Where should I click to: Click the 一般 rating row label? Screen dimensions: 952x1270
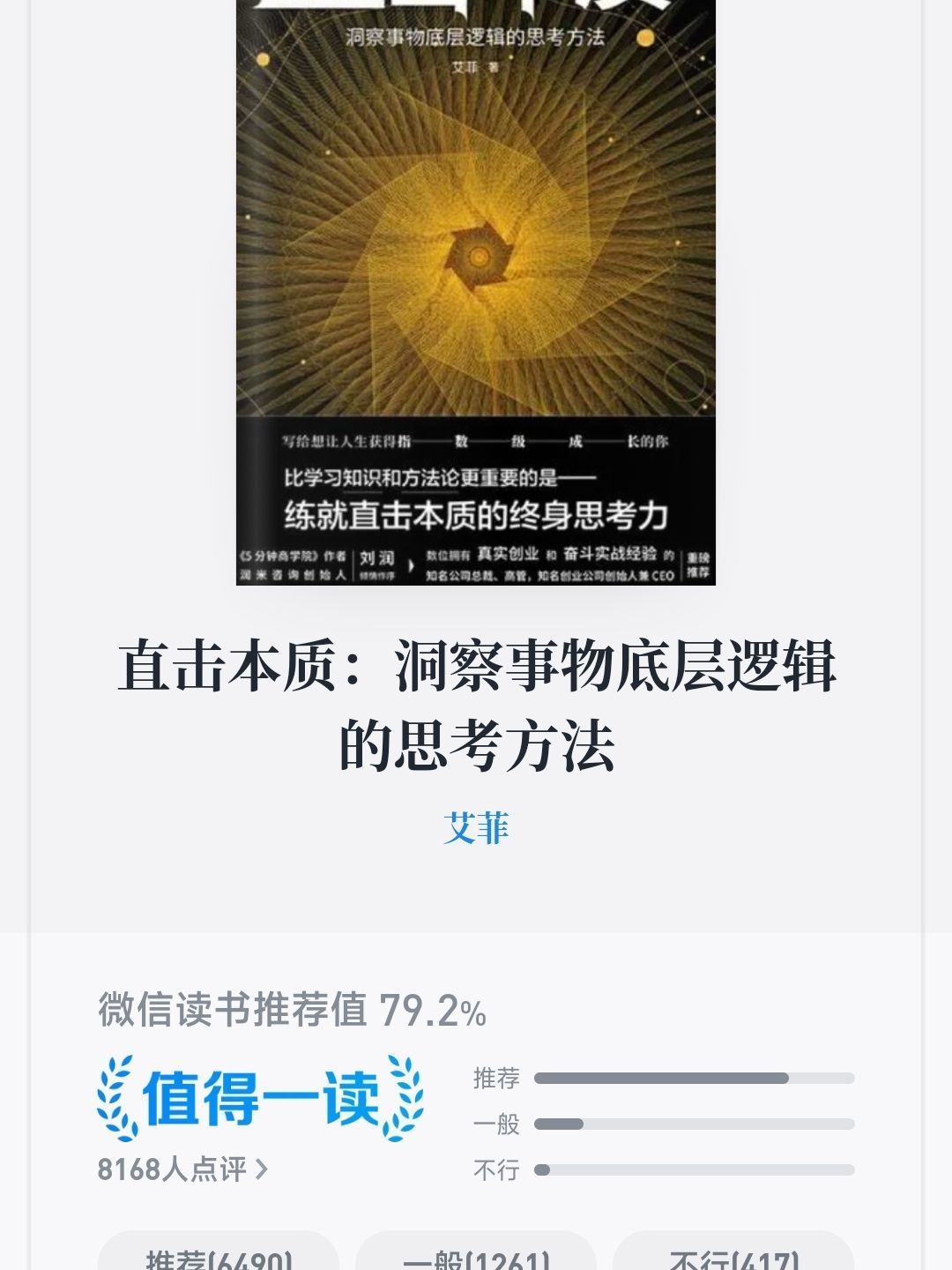pos(497,1123)
